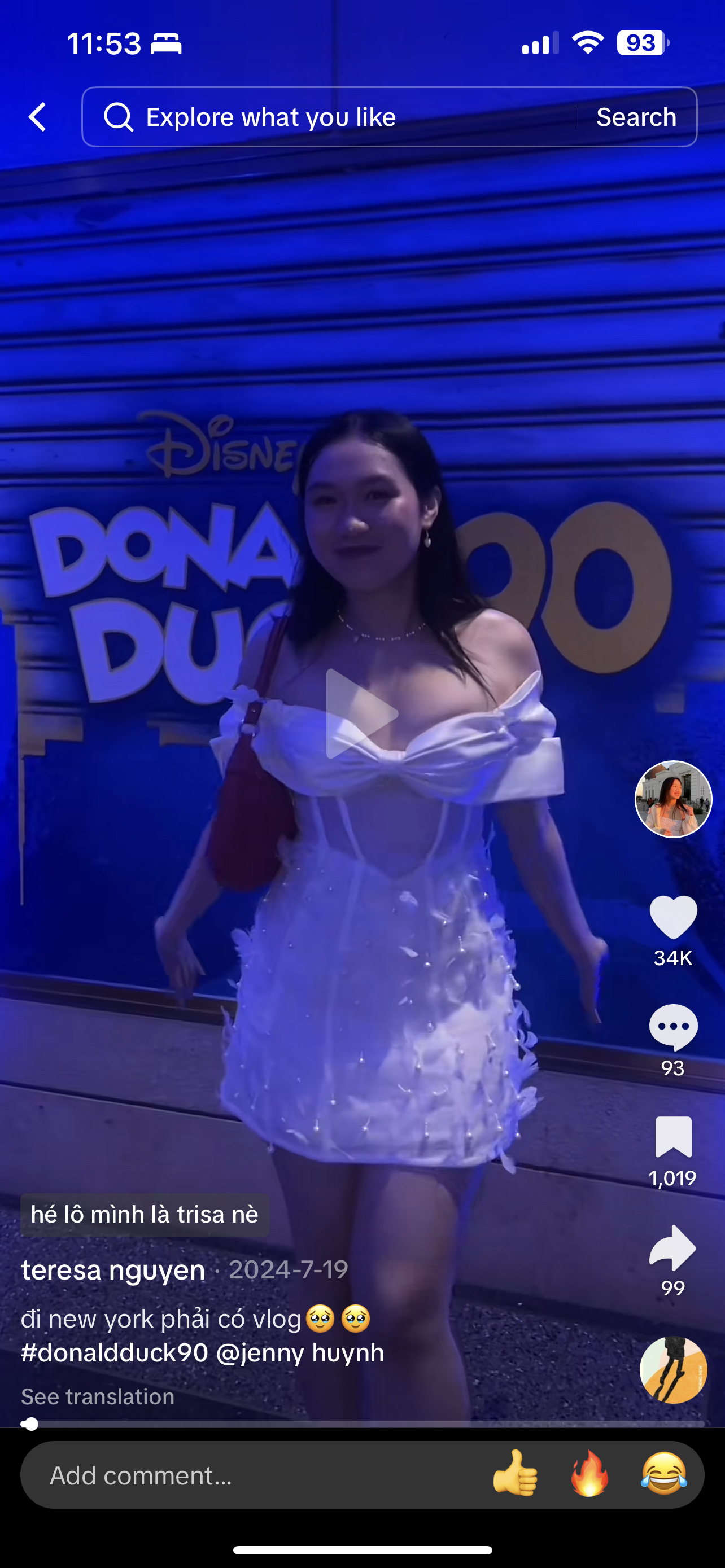Hit the Search button
The image size is (725, 1568).
[x=636, y=117]
